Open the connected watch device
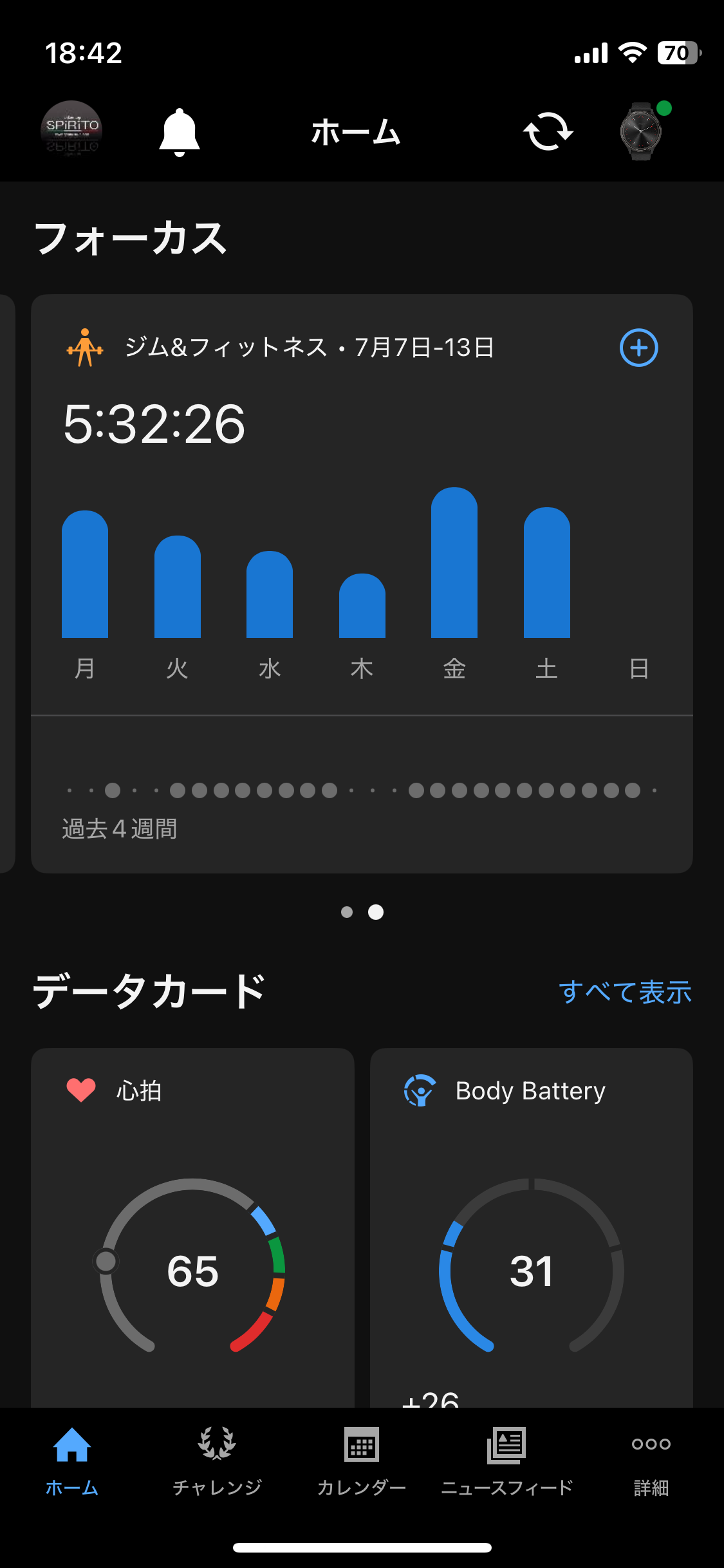The width and height of the screenshot is (724, 1568). 641,131
